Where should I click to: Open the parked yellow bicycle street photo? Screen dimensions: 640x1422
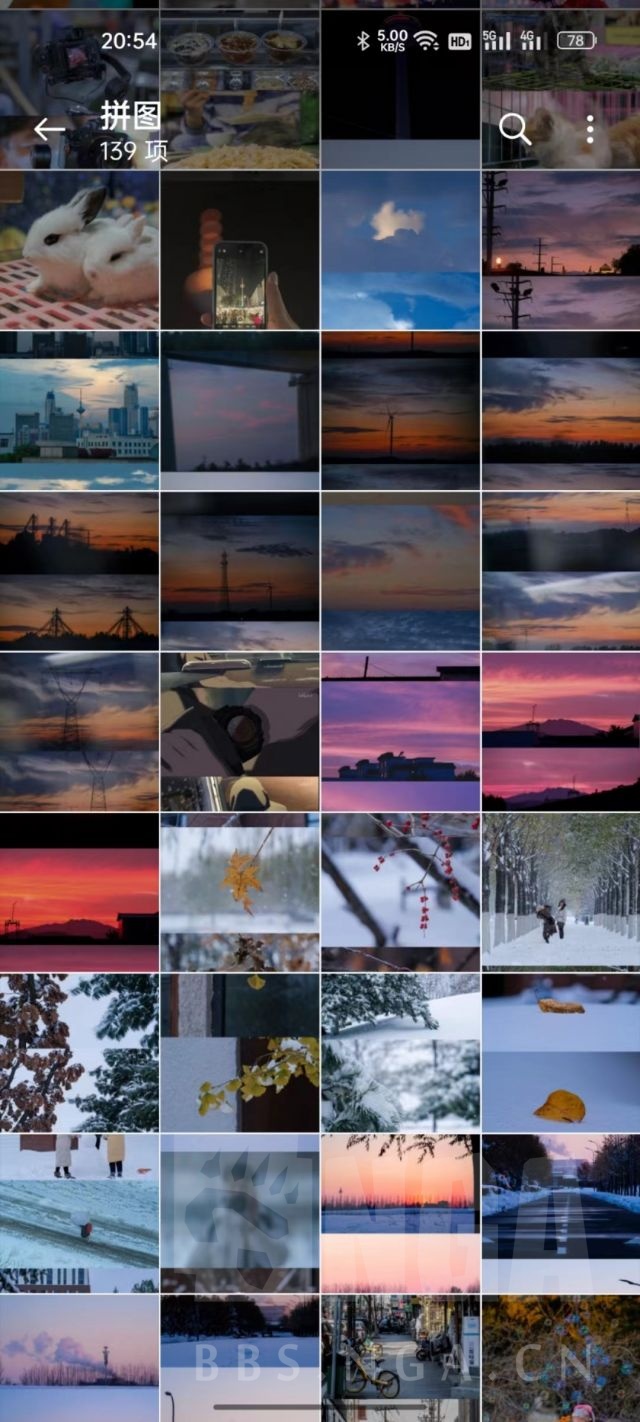[x=400, y=1358]
